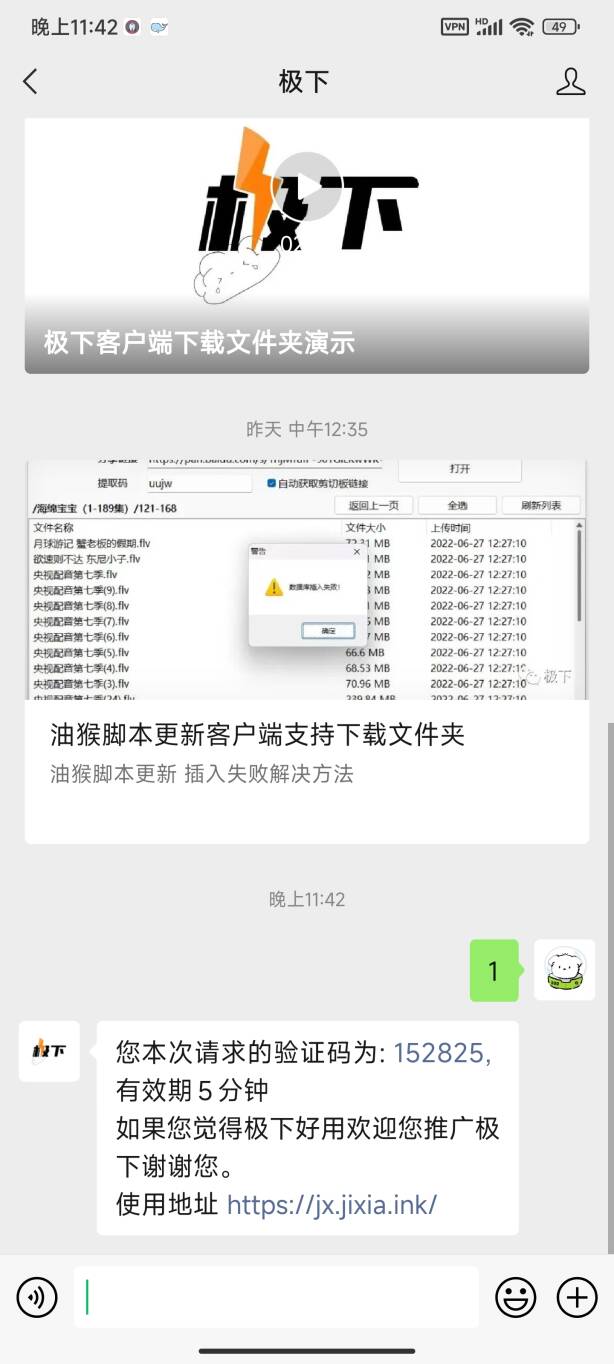This screenshot has height=1364, width=614.
Task: Open the 极下 account profile icon
Action: tap(570, 82)
